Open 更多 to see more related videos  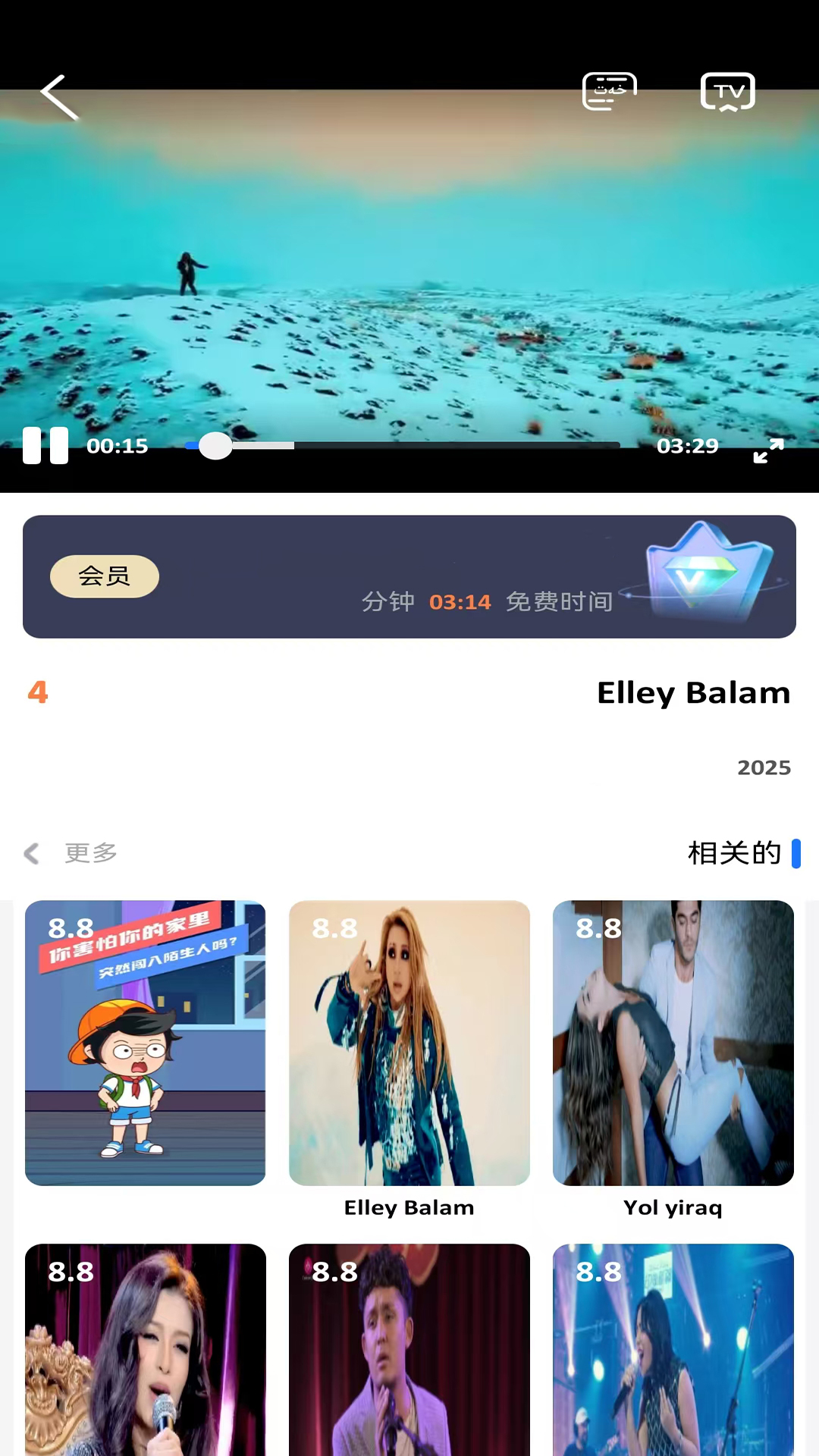pyautogui.click(x=72, y=853)
